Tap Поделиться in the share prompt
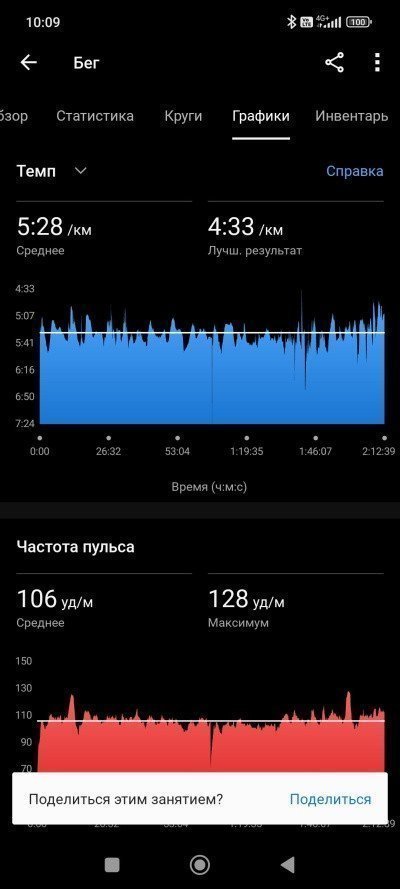 [x=330, y=799]
